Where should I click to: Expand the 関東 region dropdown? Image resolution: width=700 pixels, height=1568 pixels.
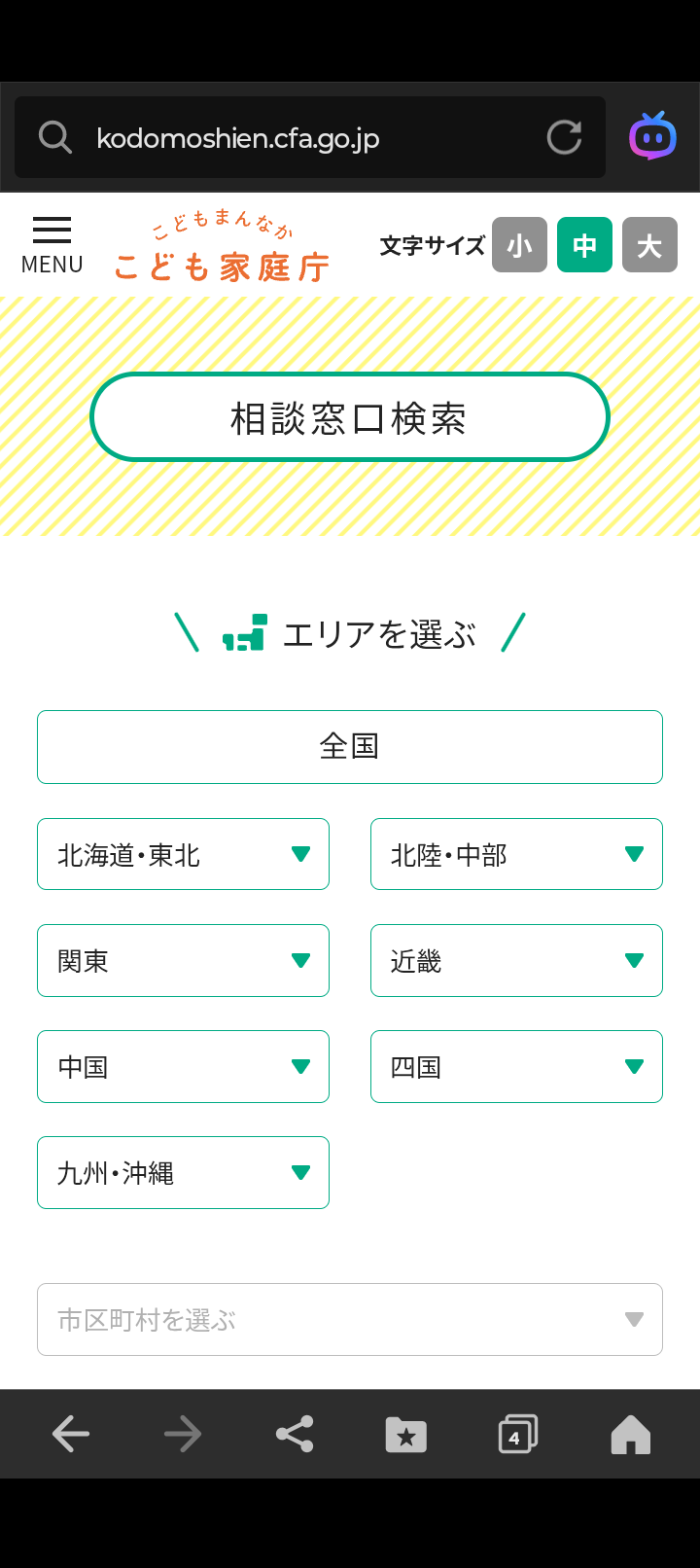click(183, 960)
